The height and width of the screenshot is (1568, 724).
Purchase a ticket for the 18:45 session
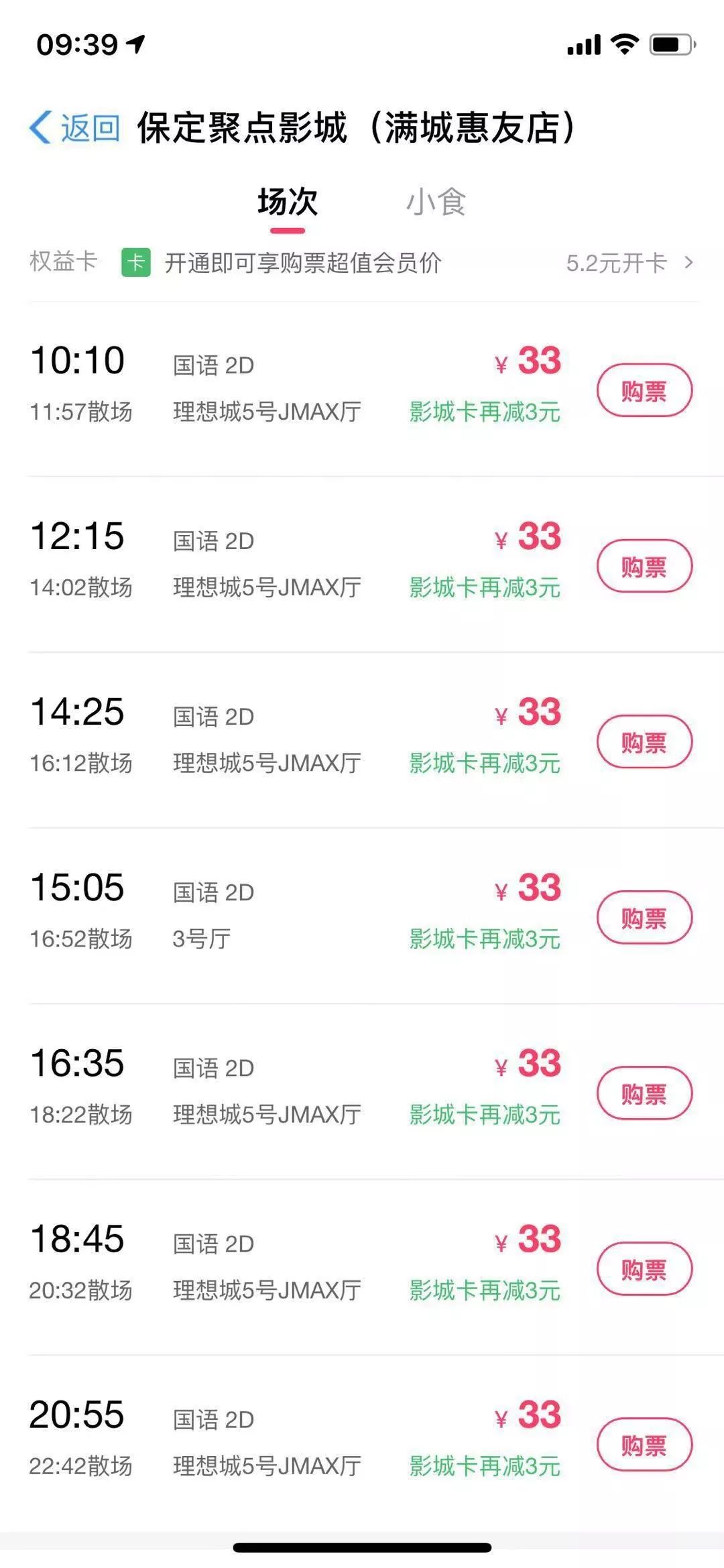click(x=644, y=1268)
